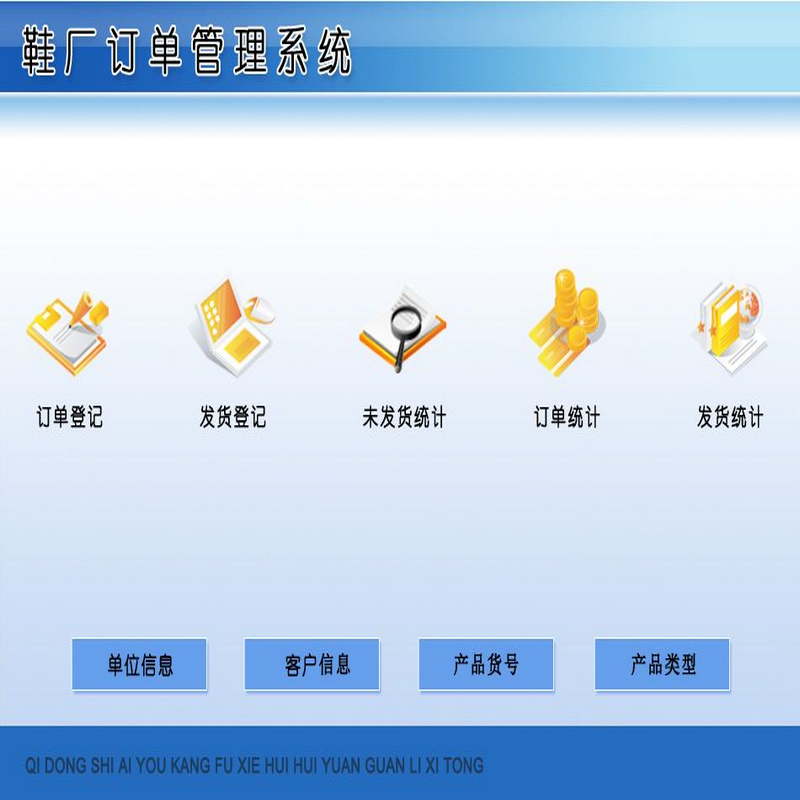This screenshot has height=800, width=800.
Task: Open 订单统计 order statistics
Action: click(566, 322)
